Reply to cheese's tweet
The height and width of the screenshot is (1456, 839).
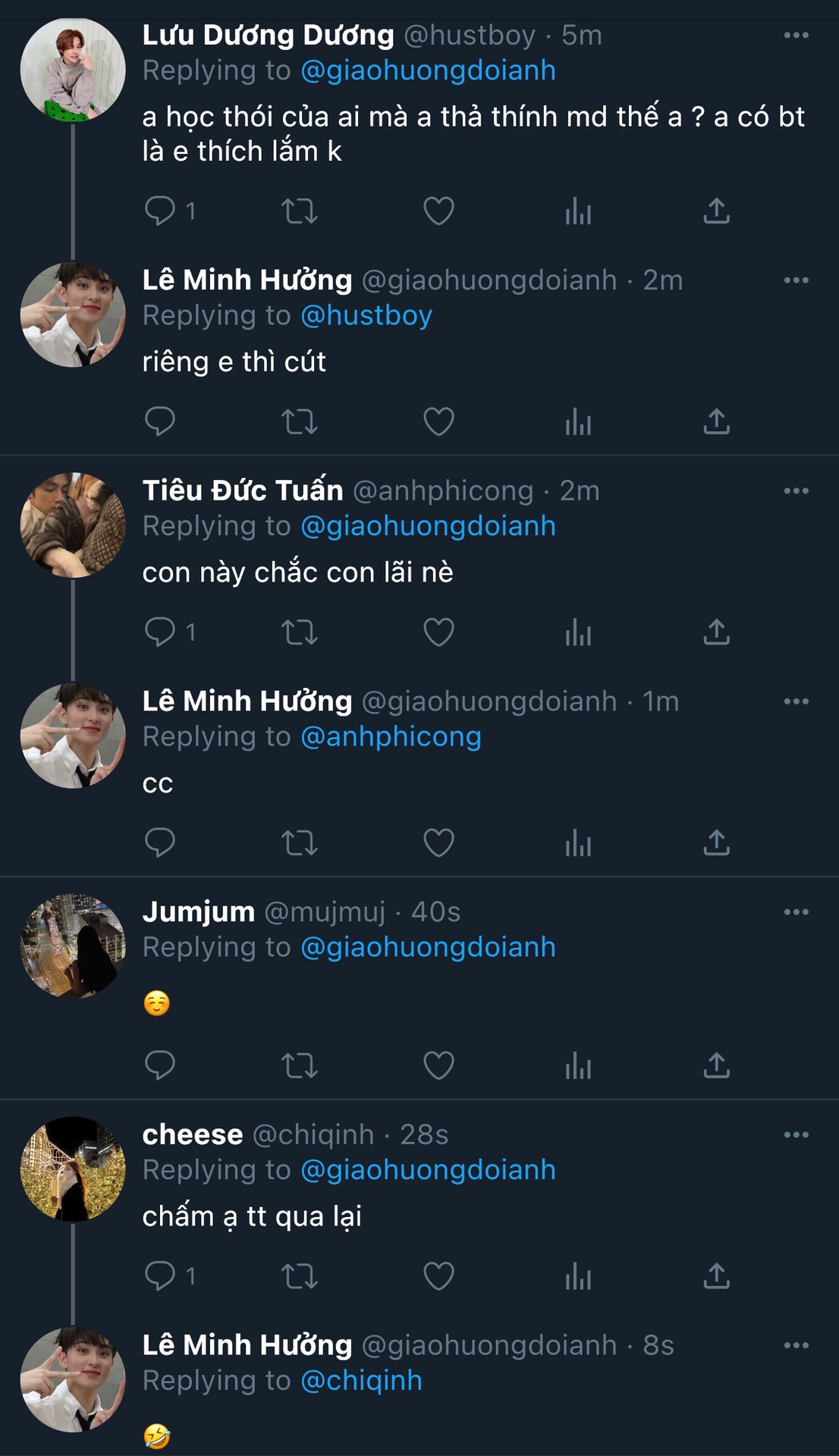(x=160, y=1276)
